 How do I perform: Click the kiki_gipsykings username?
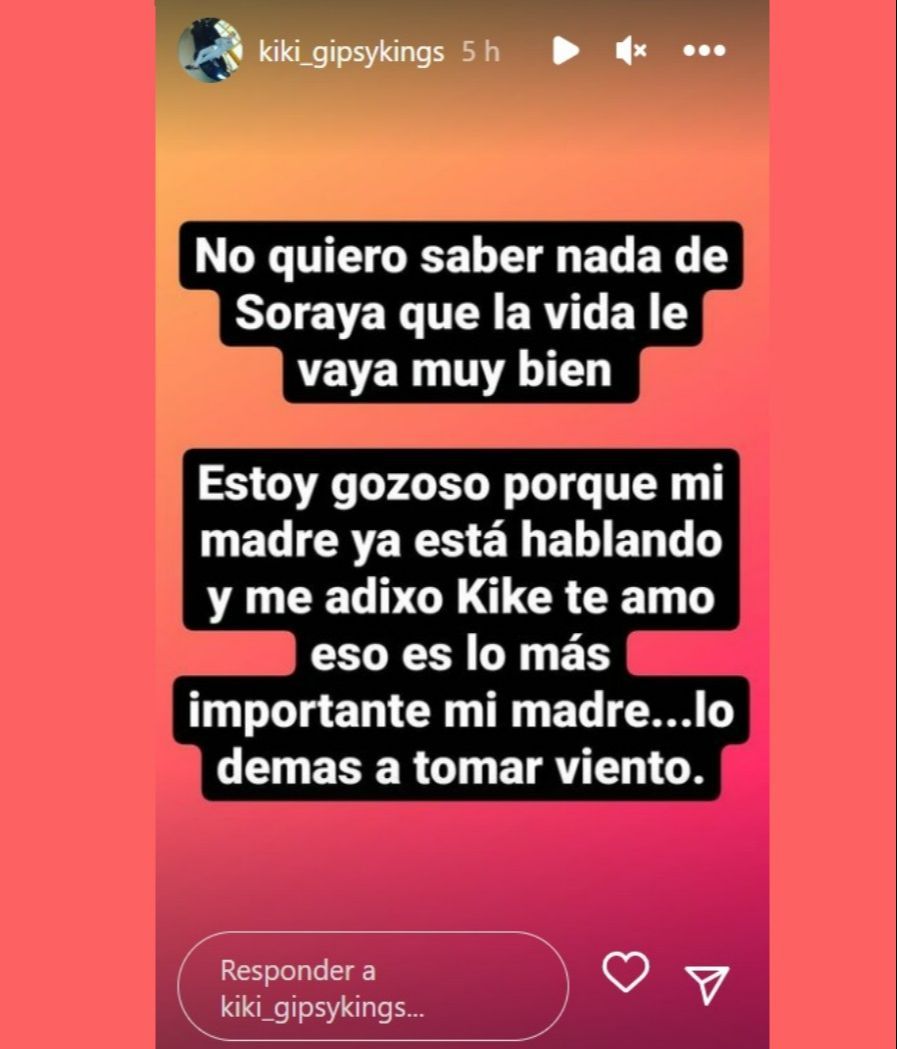point(352,50)
